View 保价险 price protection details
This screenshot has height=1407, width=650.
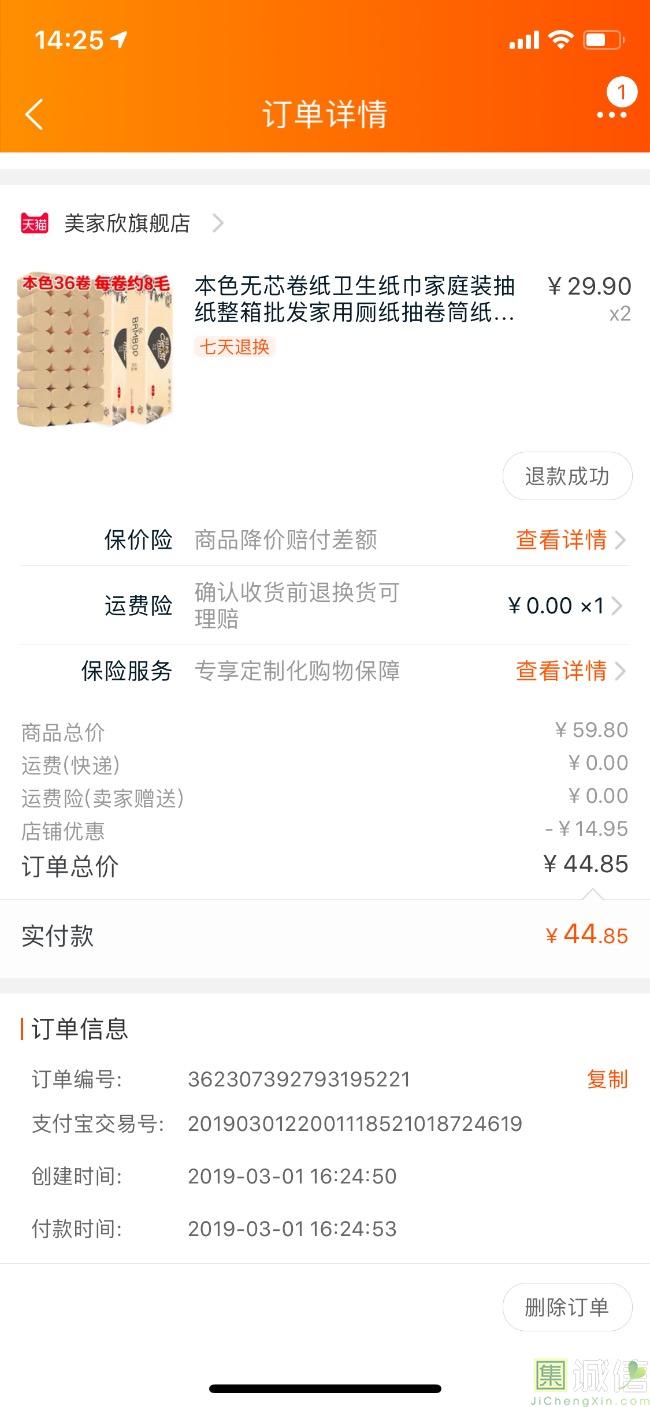pos(570,540)
